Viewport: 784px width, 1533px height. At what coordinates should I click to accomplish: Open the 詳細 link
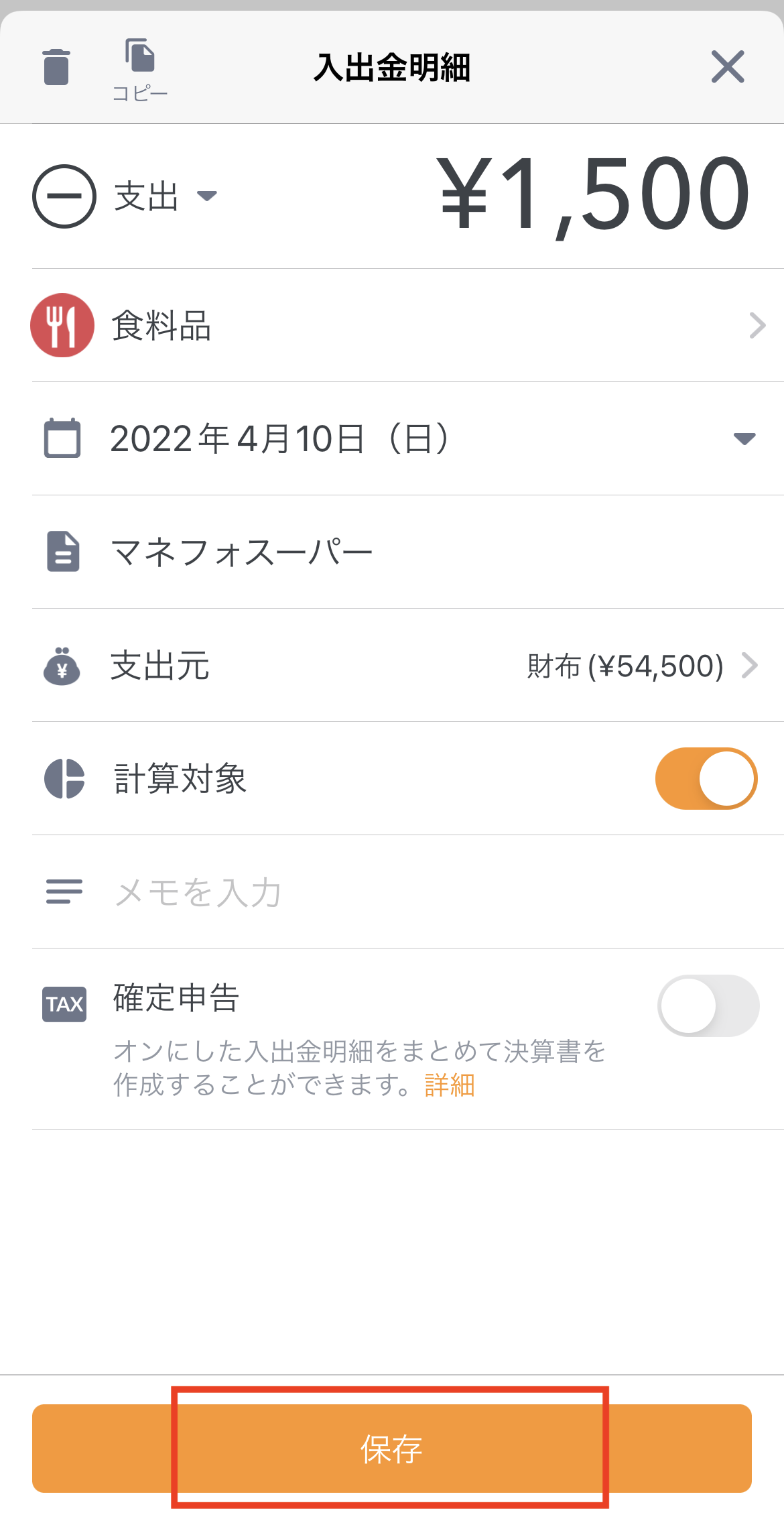coord(450,1085)
